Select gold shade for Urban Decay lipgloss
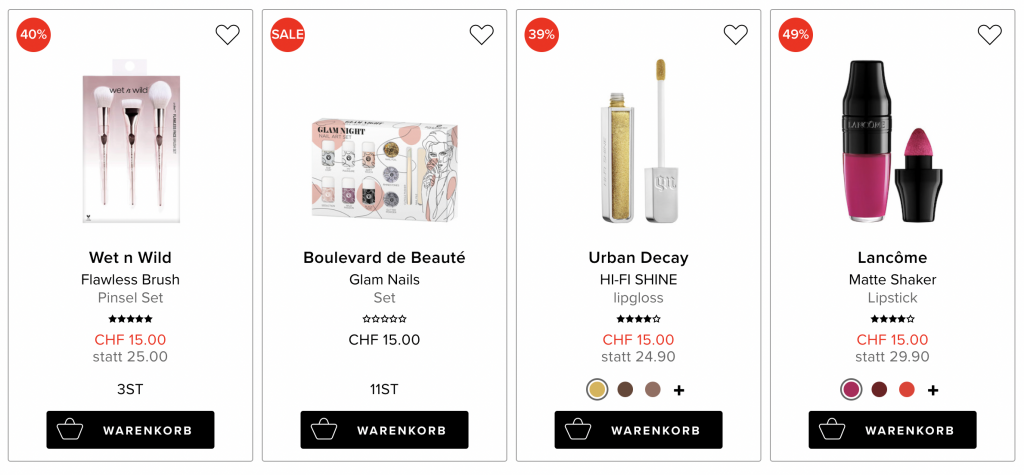This screenshot has height=475, width=1024. 597,390
